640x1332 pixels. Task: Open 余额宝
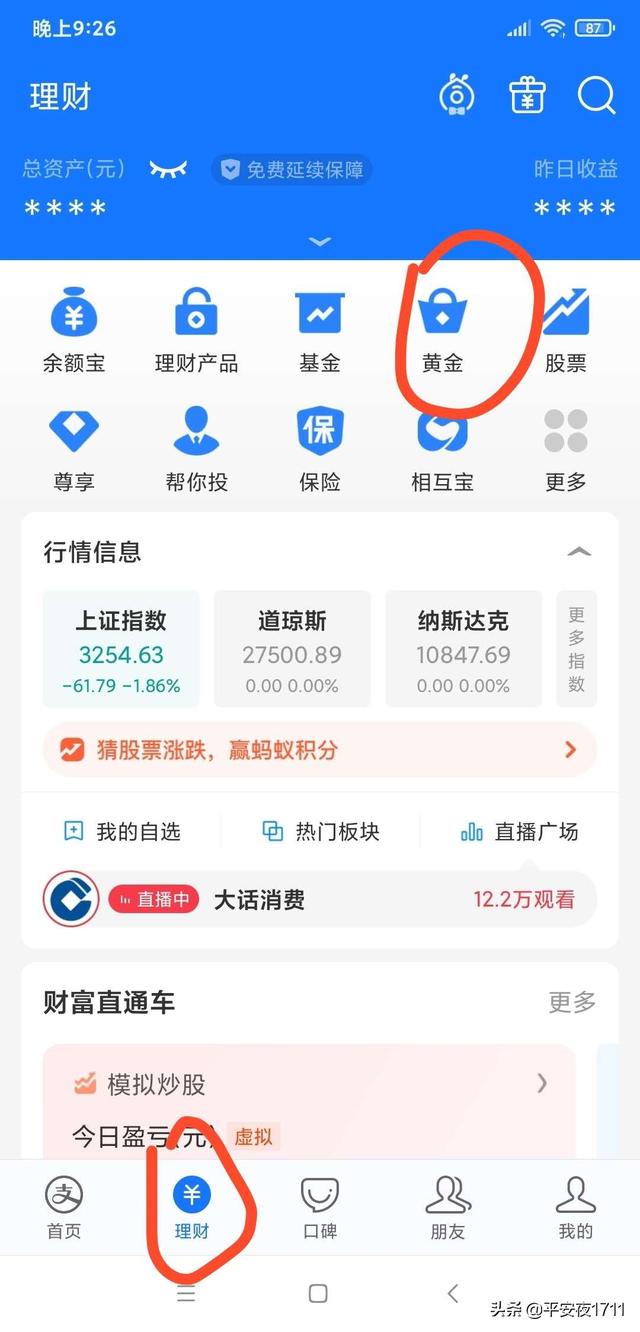[73, 330]
